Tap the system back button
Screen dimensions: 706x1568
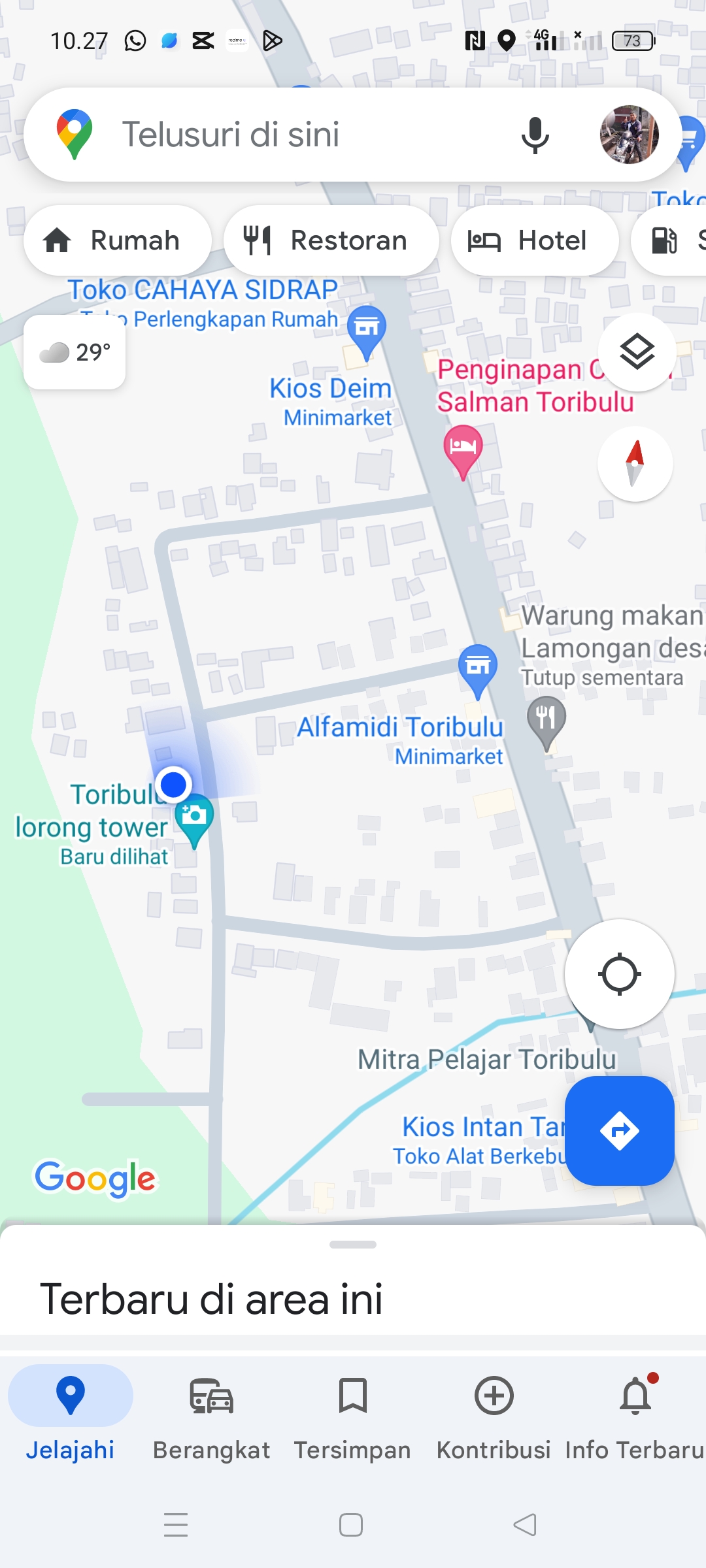point(525,1525)
